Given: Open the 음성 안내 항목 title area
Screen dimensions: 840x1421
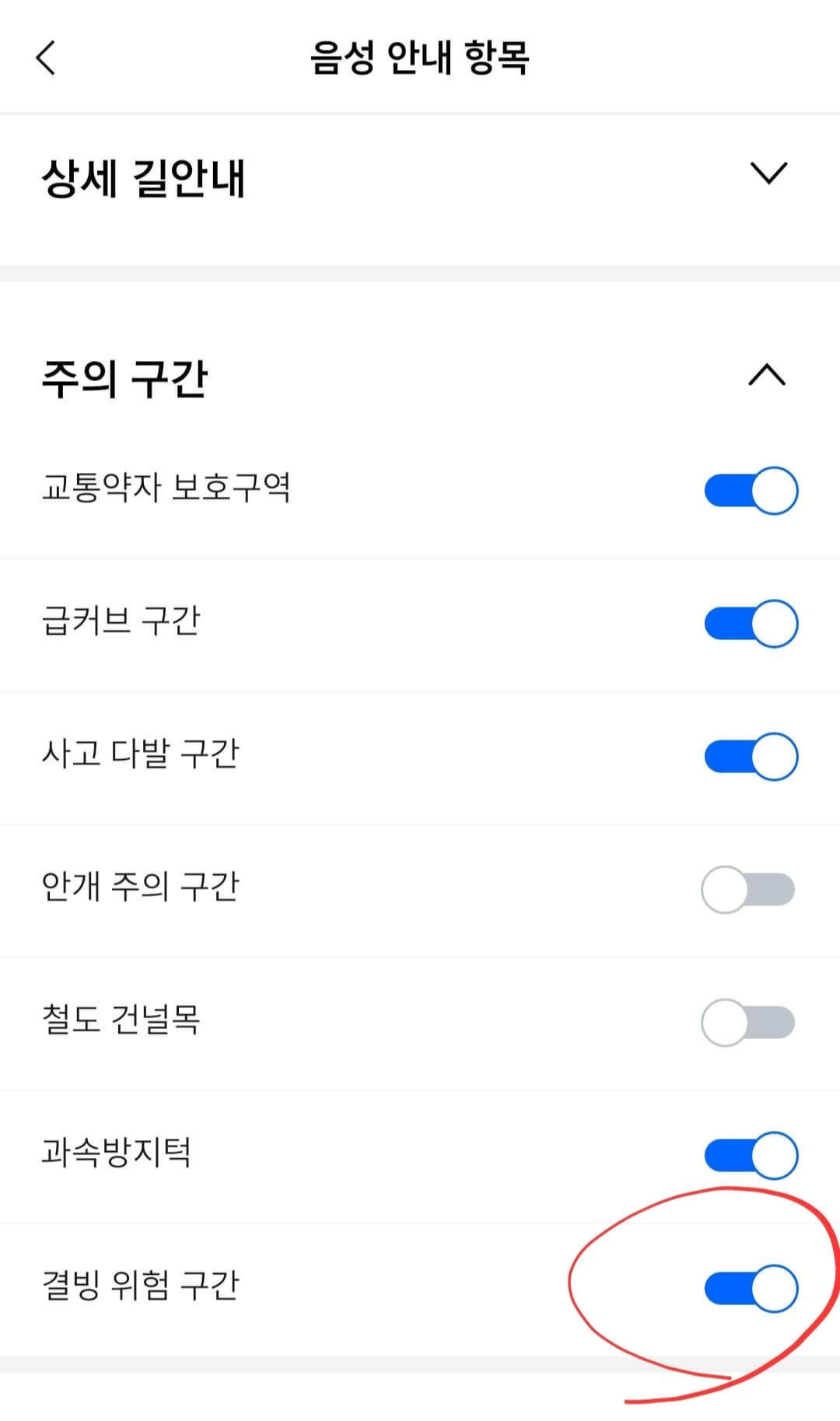Looking at the screenshot, I should 420,58.
